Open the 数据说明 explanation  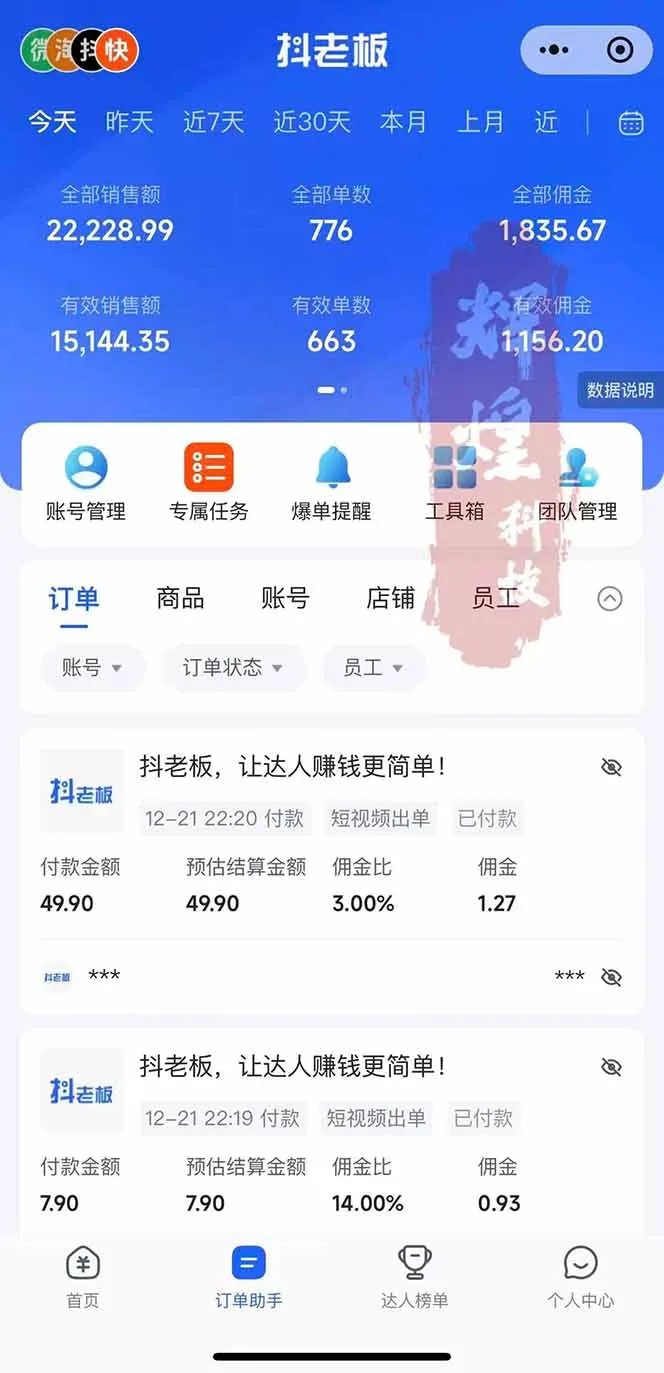point(620,390)
